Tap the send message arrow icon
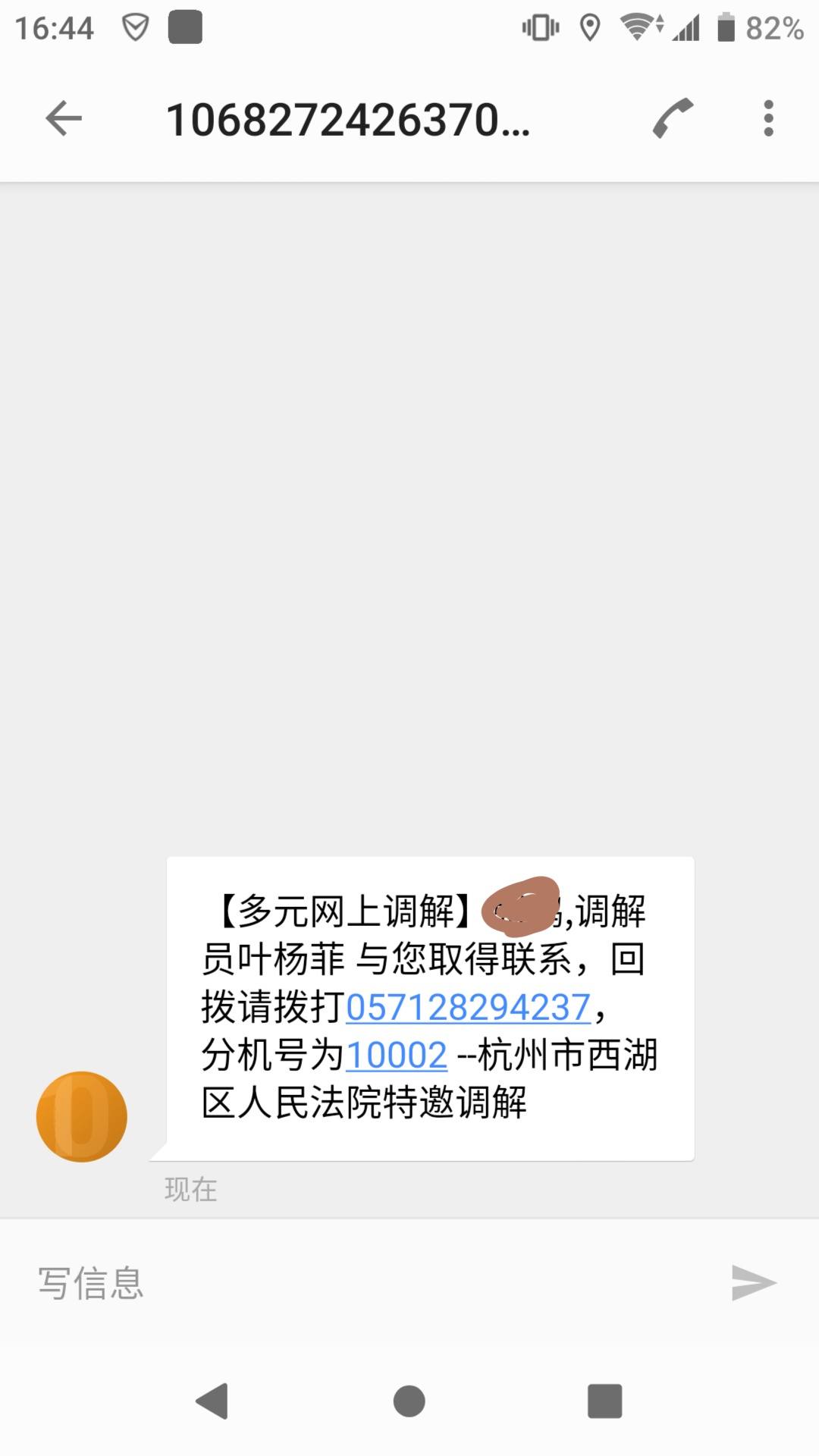 pyautogui.click(x=753, y=1282)
